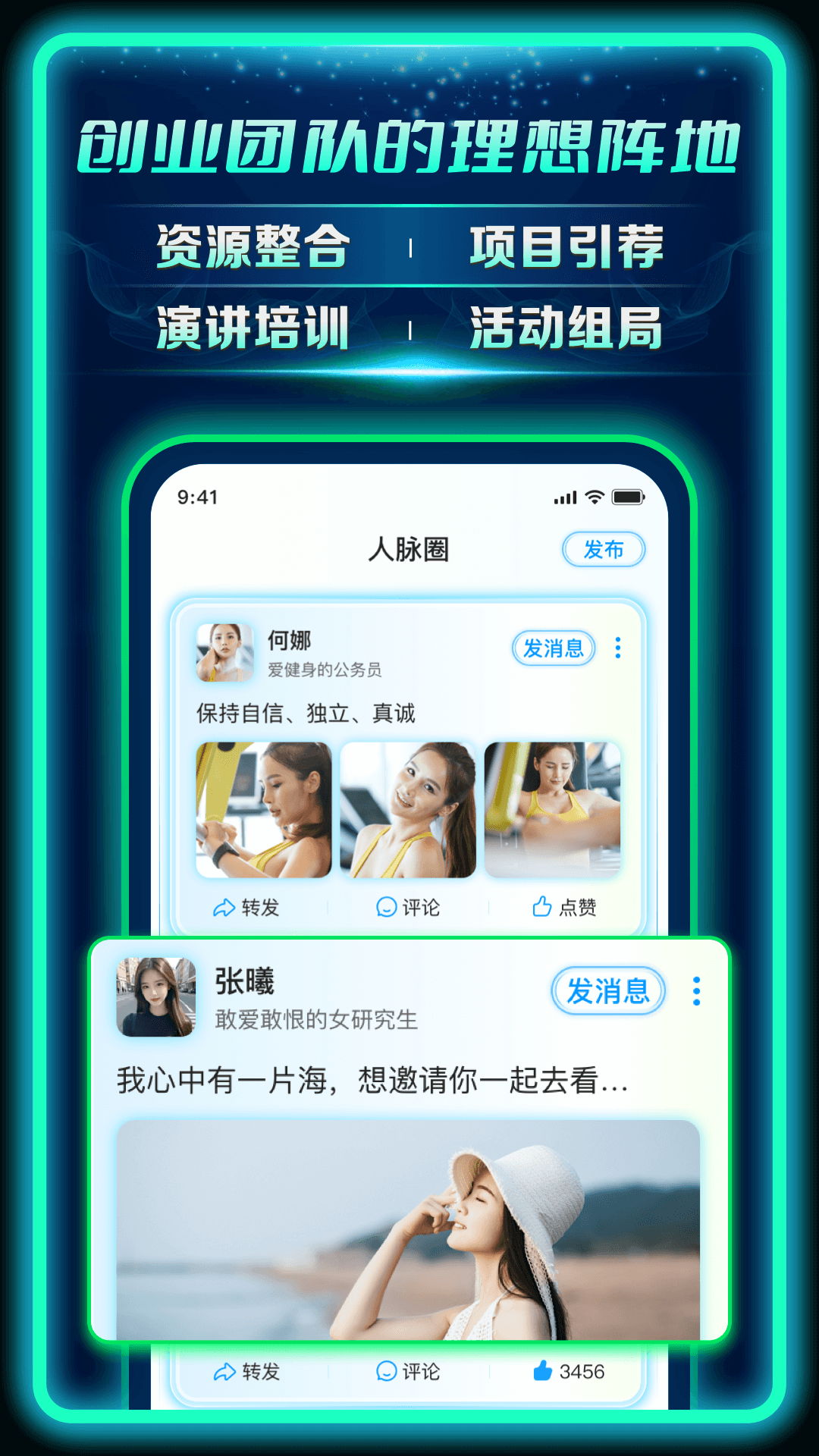Tap 发消息 button on 何娜's card

pos(554,646)
